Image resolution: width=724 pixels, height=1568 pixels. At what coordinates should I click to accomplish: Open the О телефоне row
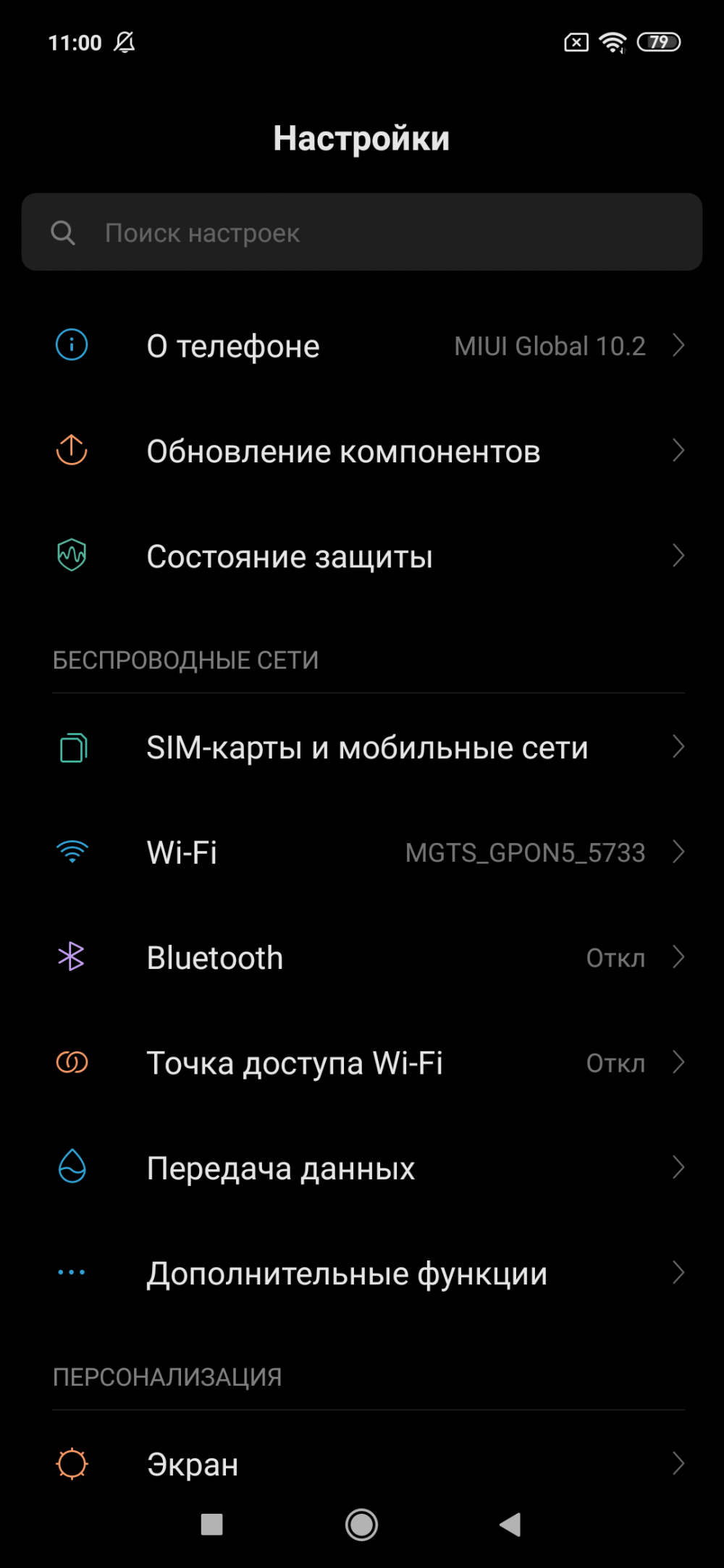pyautogui.click(x=362, y=346)
